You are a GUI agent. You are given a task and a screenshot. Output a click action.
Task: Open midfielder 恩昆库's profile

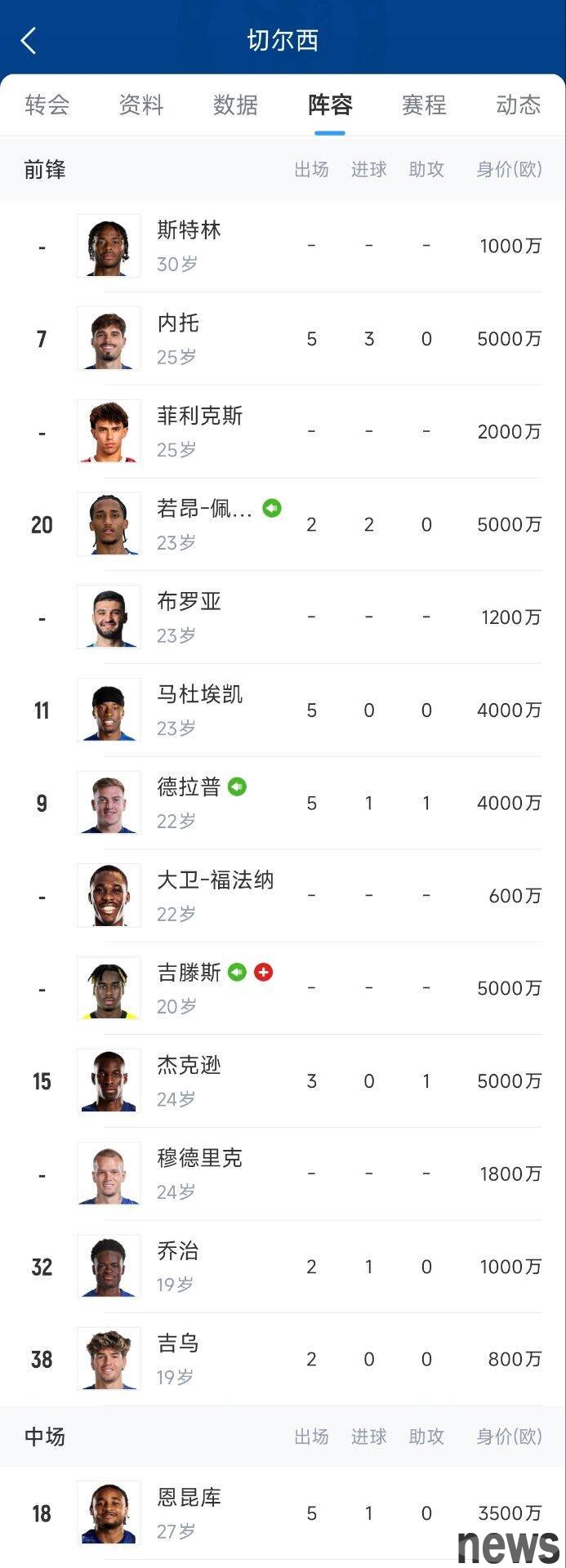coord(189,1513)
